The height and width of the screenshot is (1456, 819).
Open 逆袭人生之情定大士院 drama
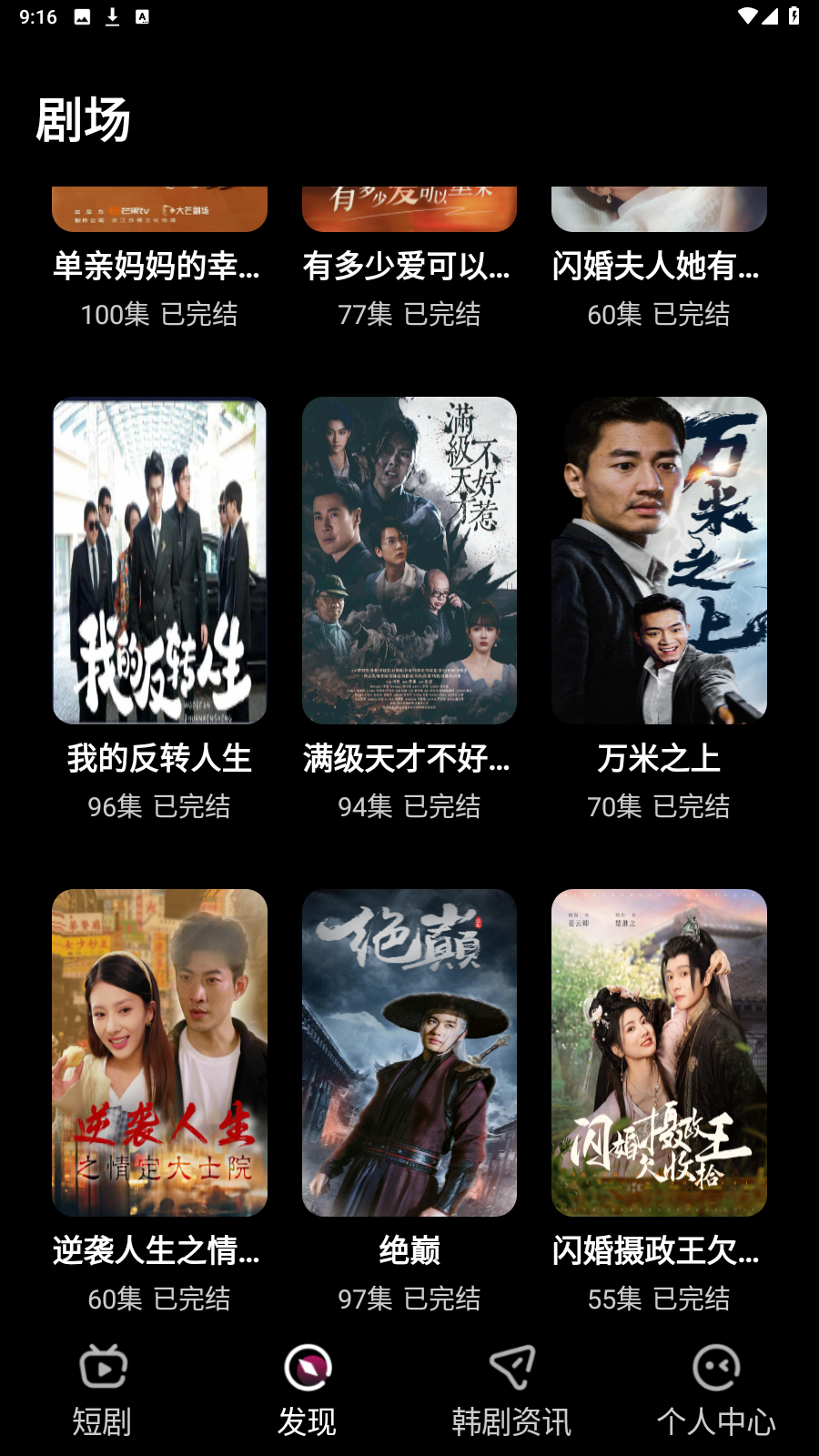tap(159, 1053)
